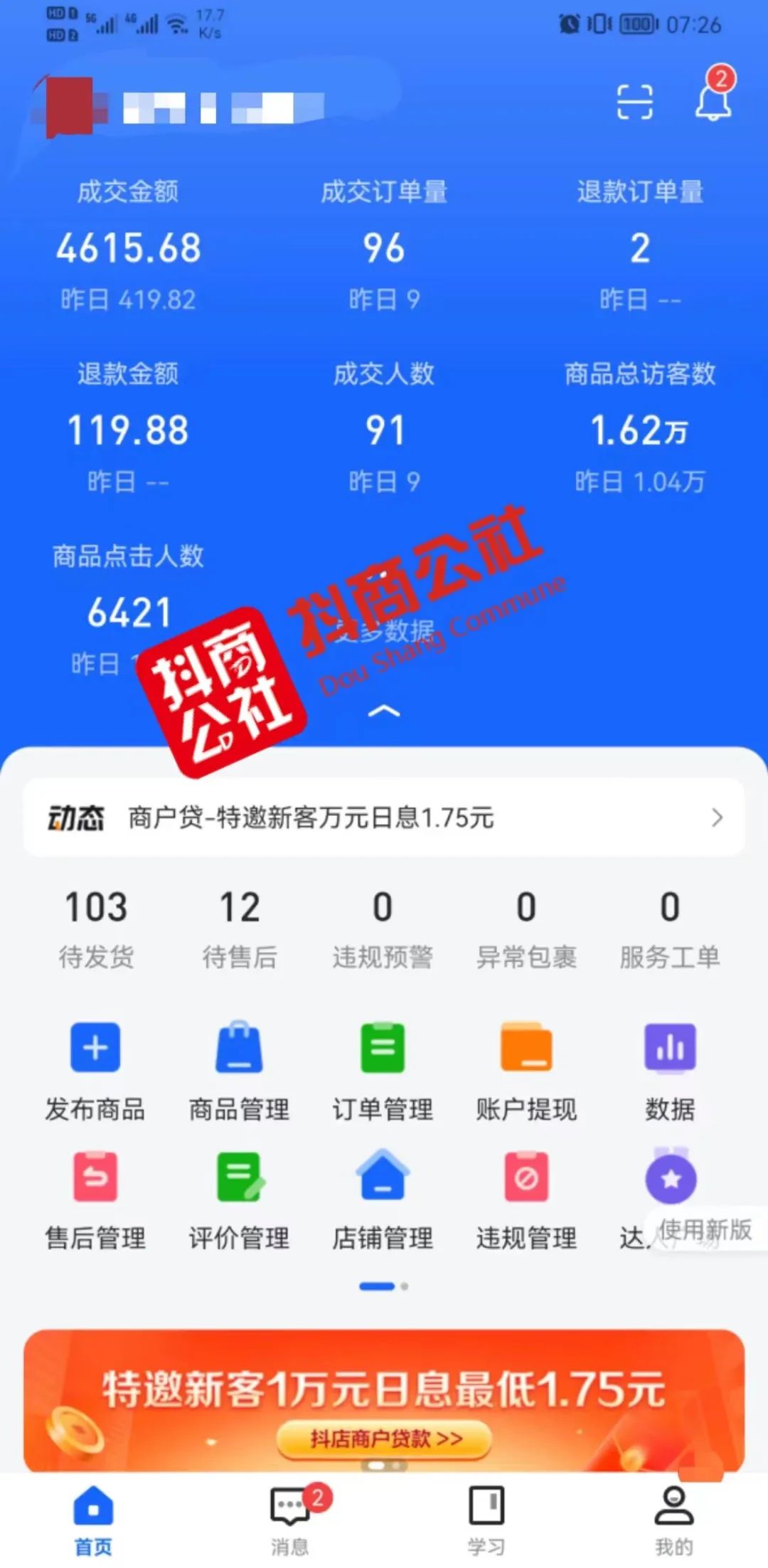Image resolution: width=768 pixels, height=1568 pixels.
Task: Open the 商户贷 news banner row
Action: [x=384, y=817]
